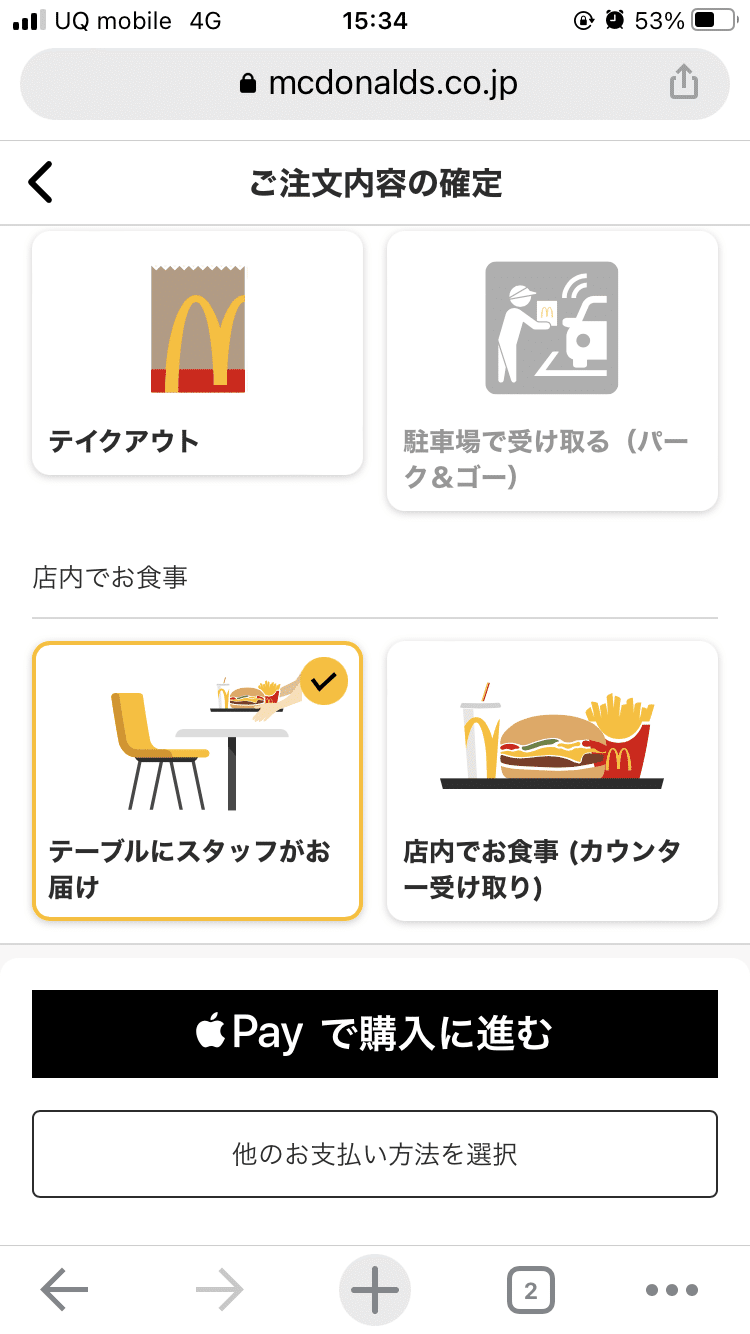The width and height of the screenshot is (750, 1334).
Task: Navigate back in the browser toolbar
Action: click(x=65, y=1291)
